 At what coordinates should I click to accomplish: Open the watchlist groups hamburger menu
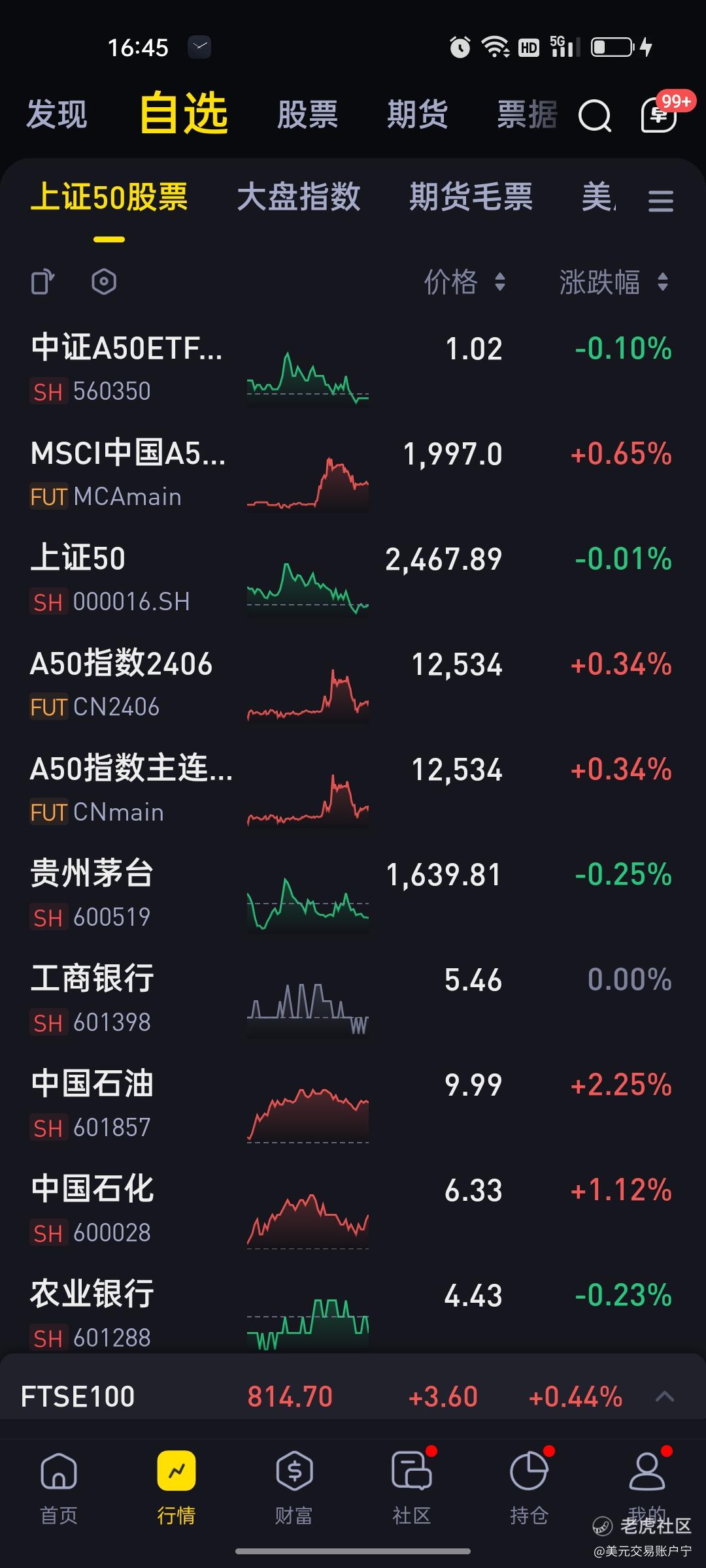click(661, 201)
